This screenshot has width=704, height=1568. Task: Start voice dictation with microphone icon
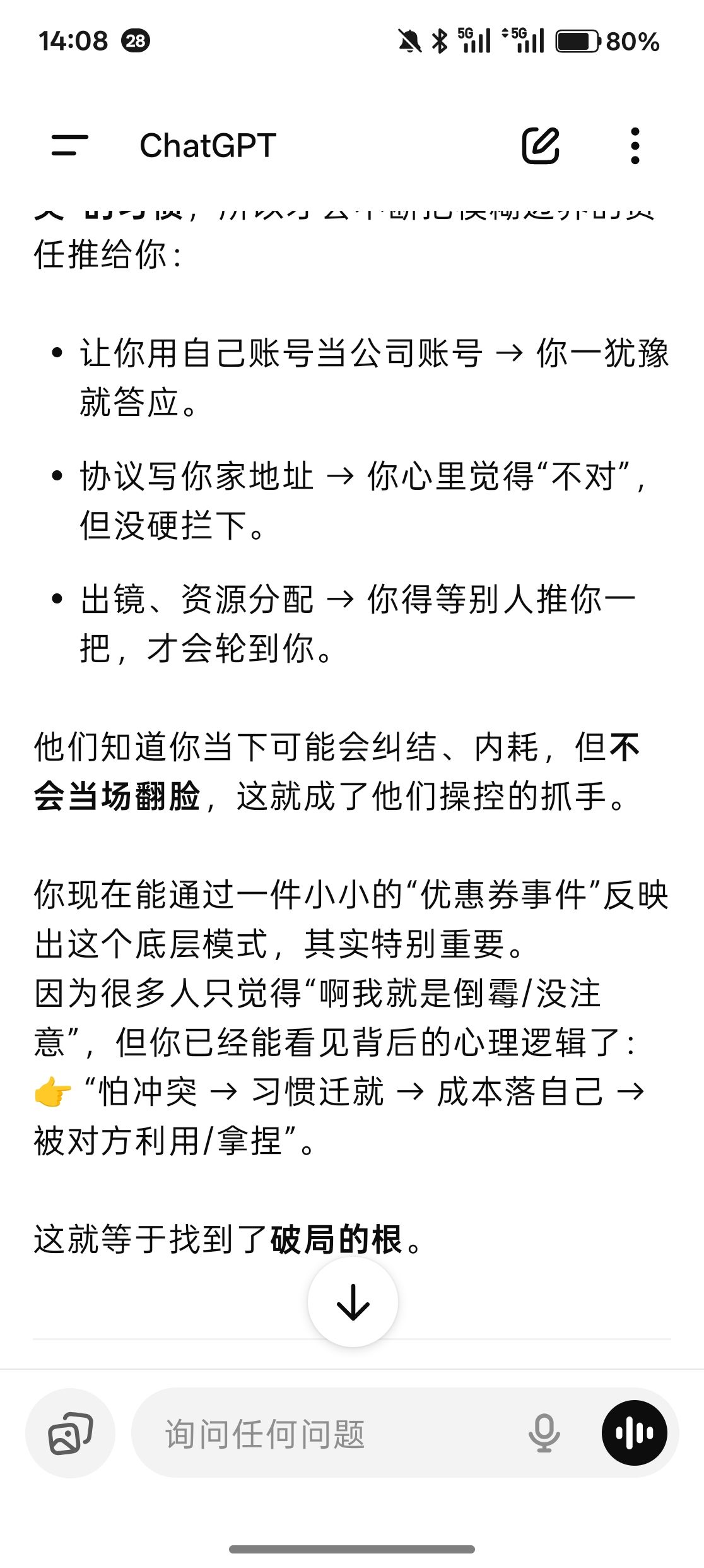pos(544,1433)
